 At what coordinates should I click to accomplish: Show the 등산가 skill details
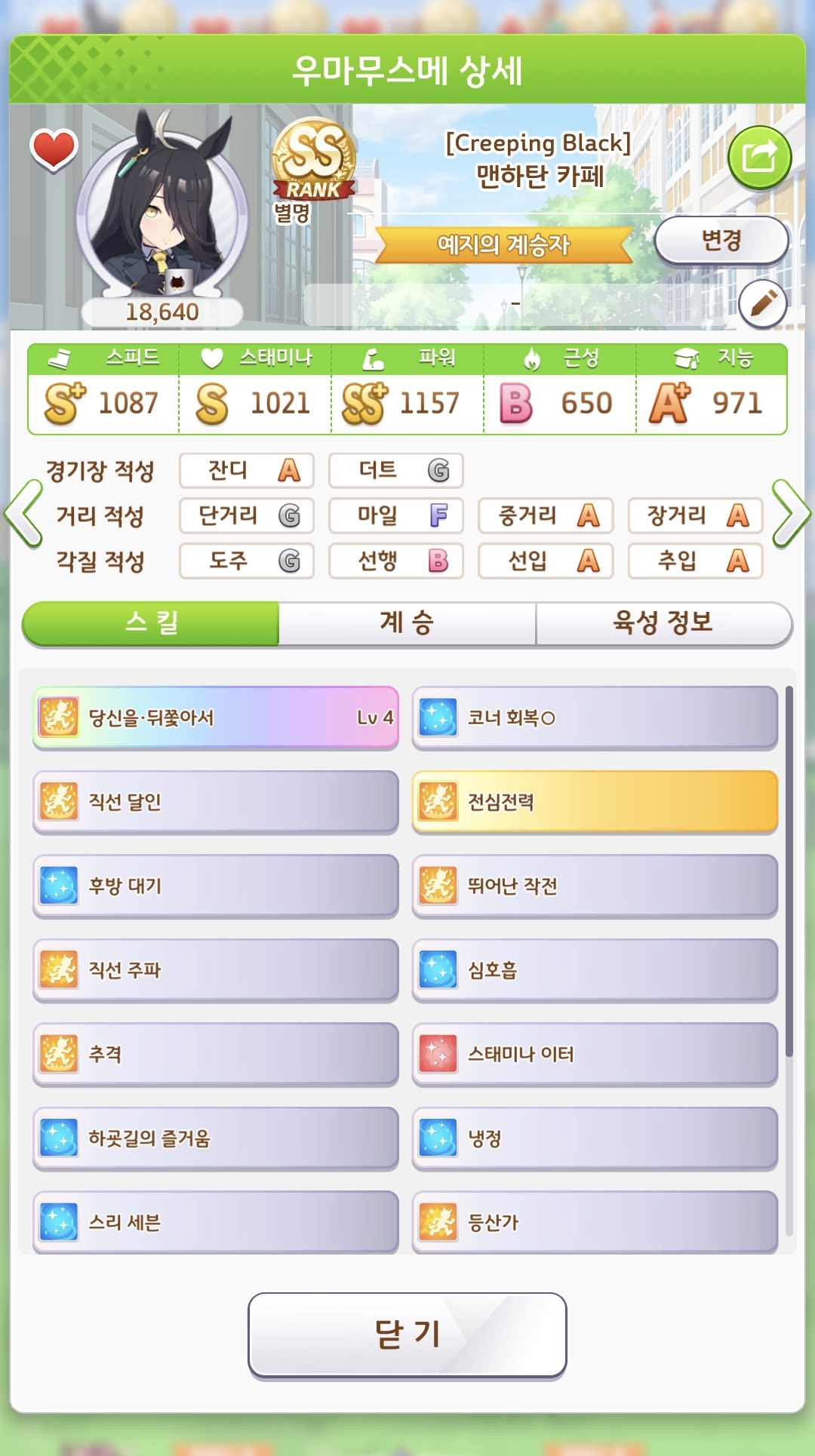point(595,1221)
